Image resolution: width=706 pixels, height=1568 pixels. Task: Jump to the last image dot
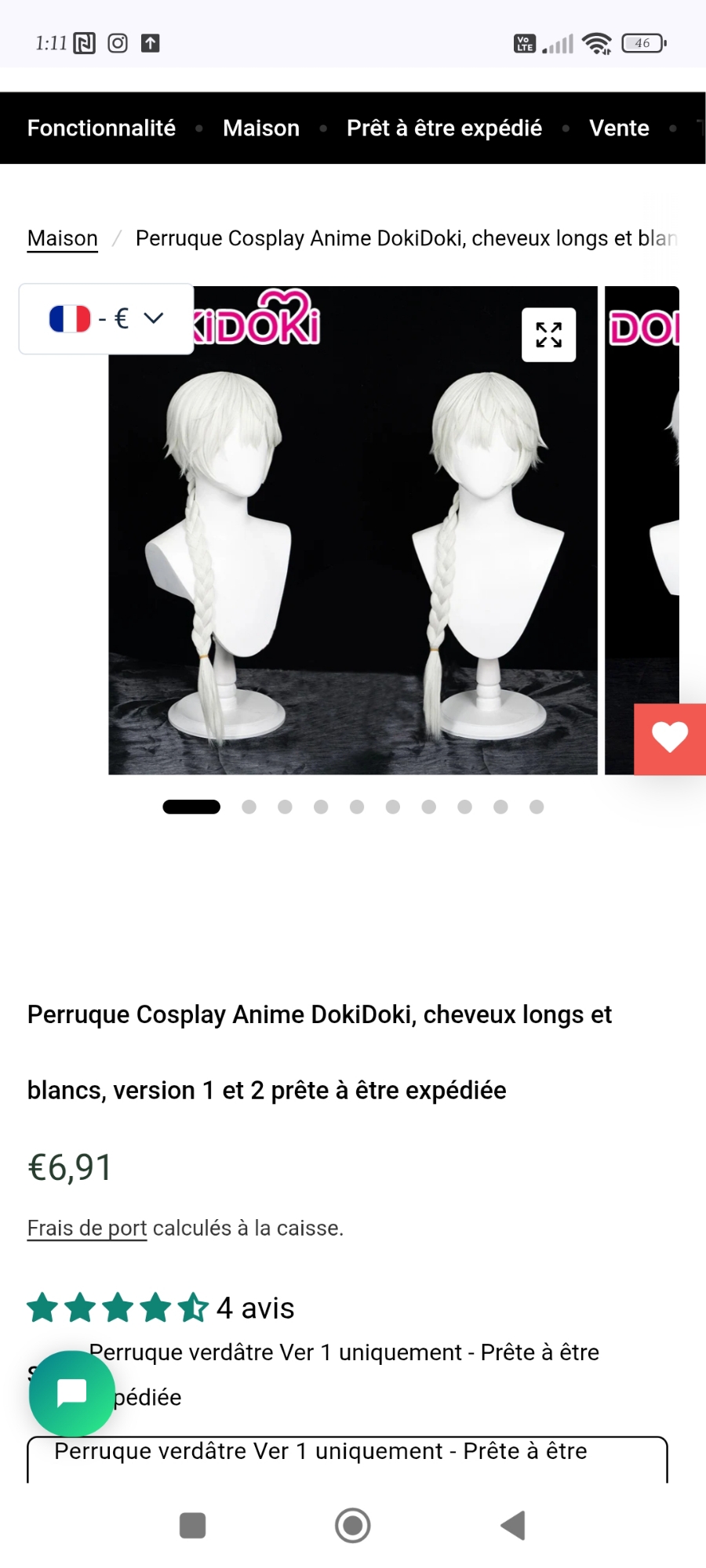[537, 807]
